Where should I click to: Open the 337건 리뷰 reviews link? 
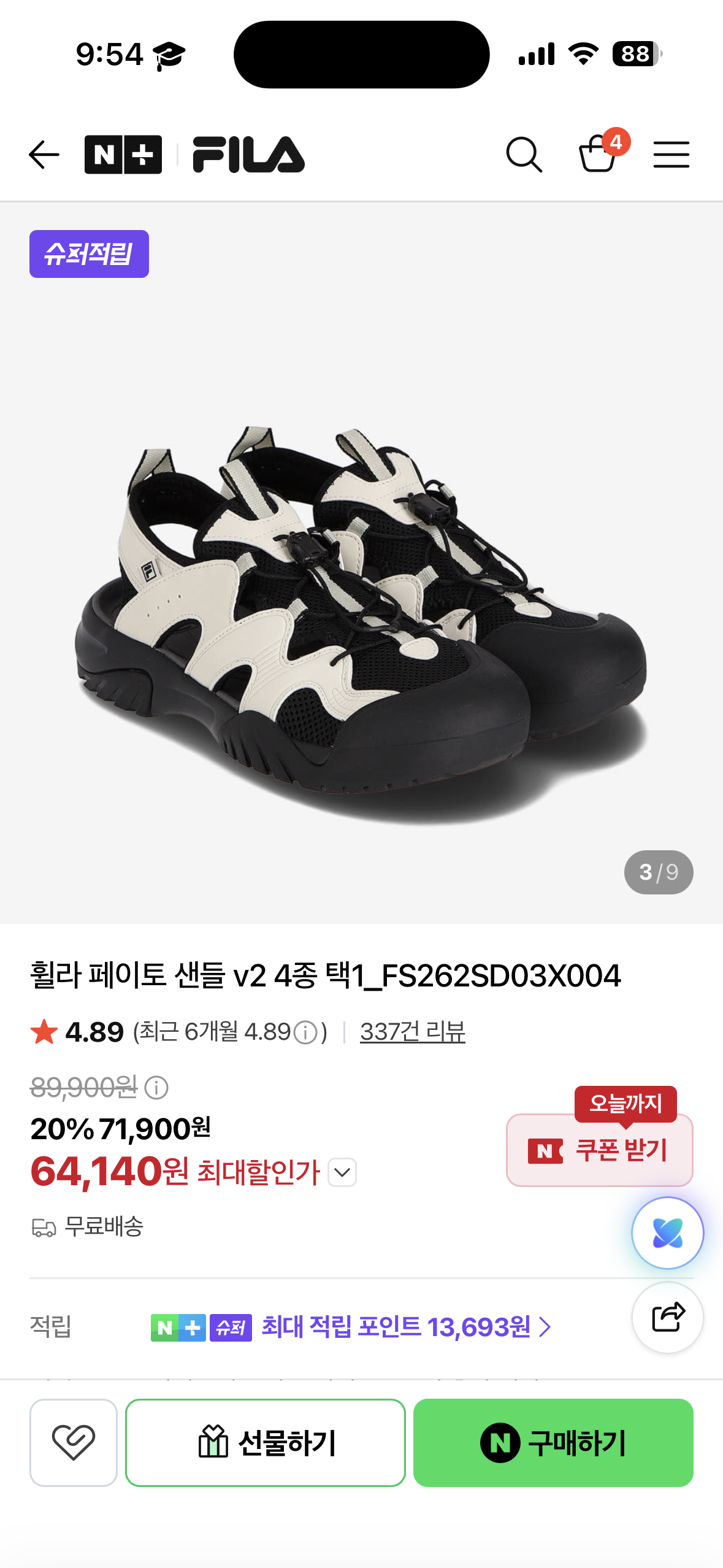412,1031
